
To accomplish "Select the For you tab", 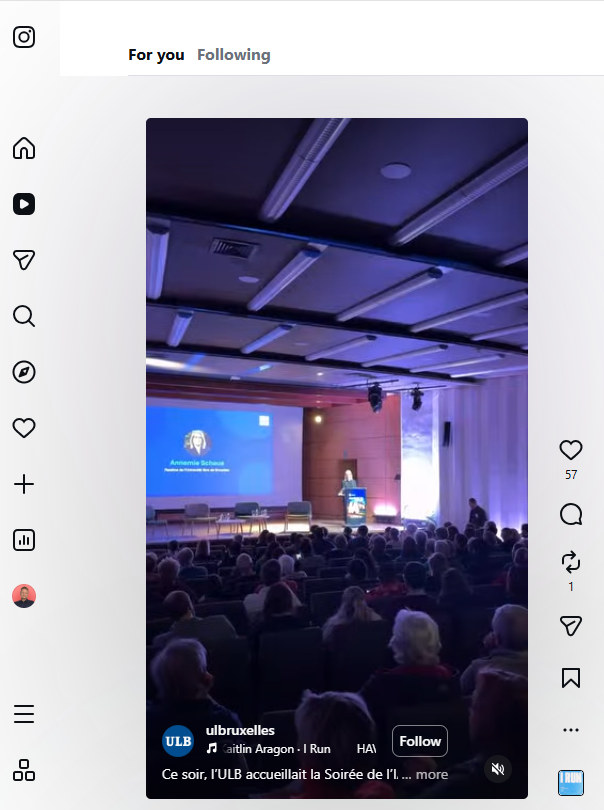I will click(156, 55).
